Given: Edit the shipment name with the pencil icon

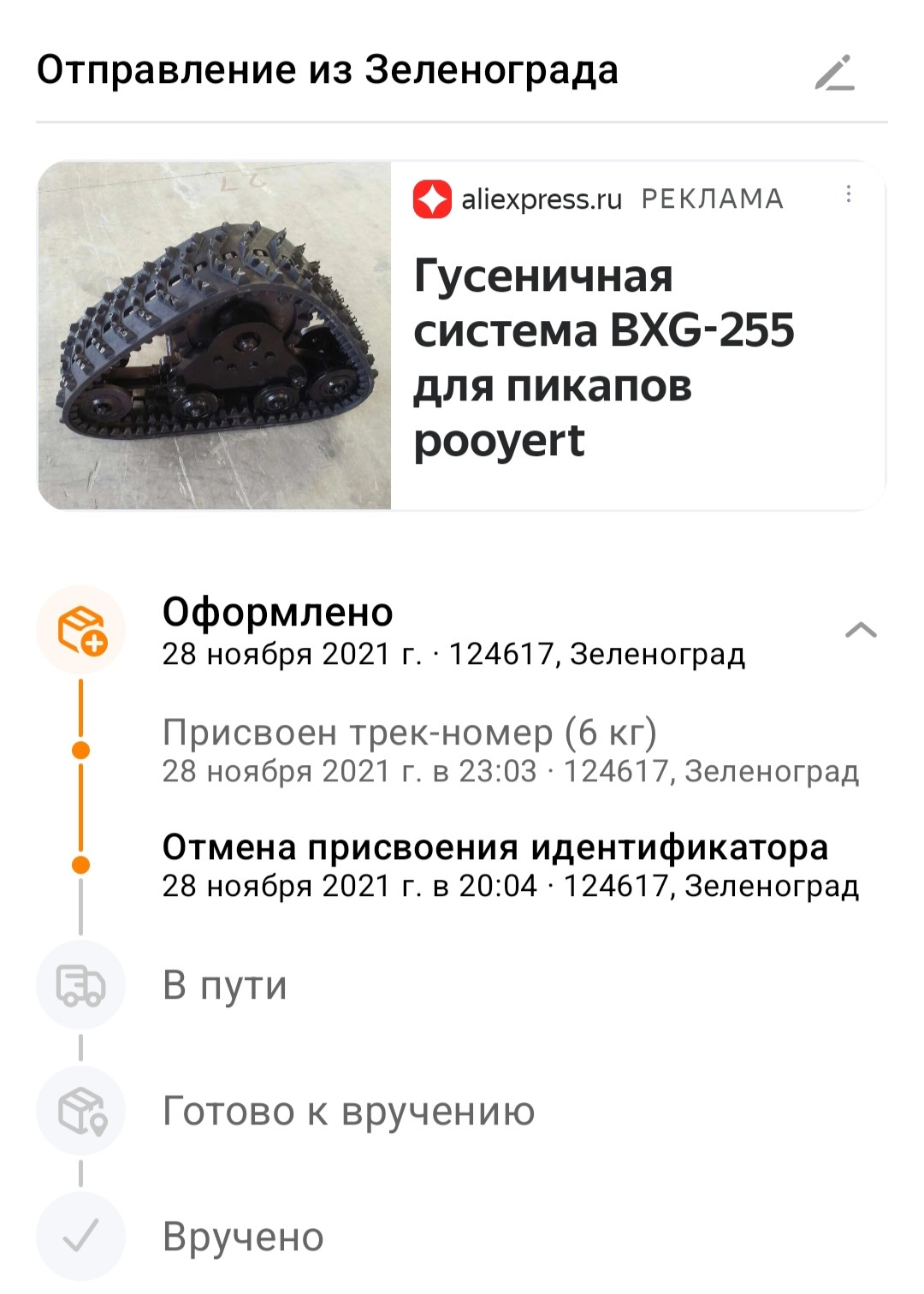Looking at the screenshot, I should [x=834, y=73].
